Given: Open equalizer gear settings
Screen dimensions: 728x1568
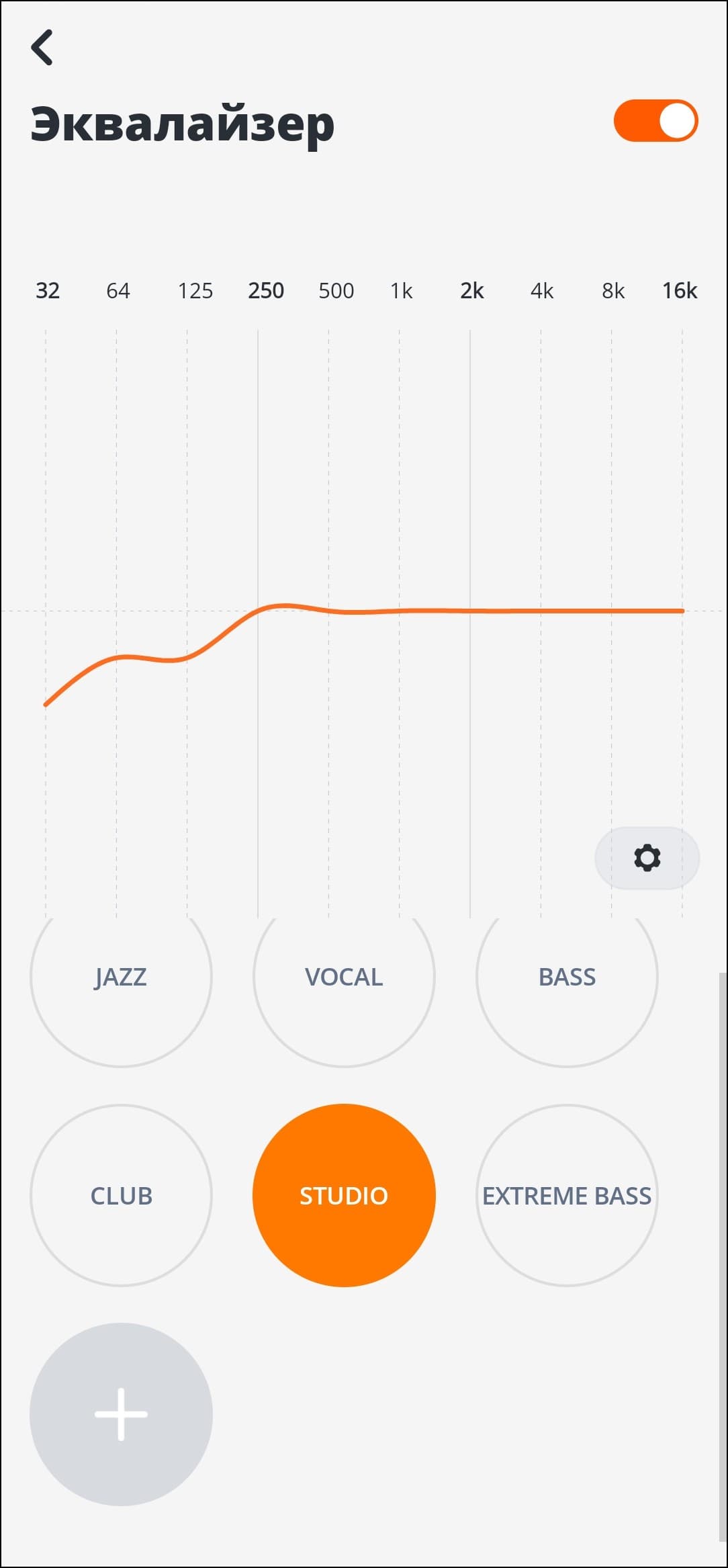Looking at the screenshot, I should click(647, 858).
